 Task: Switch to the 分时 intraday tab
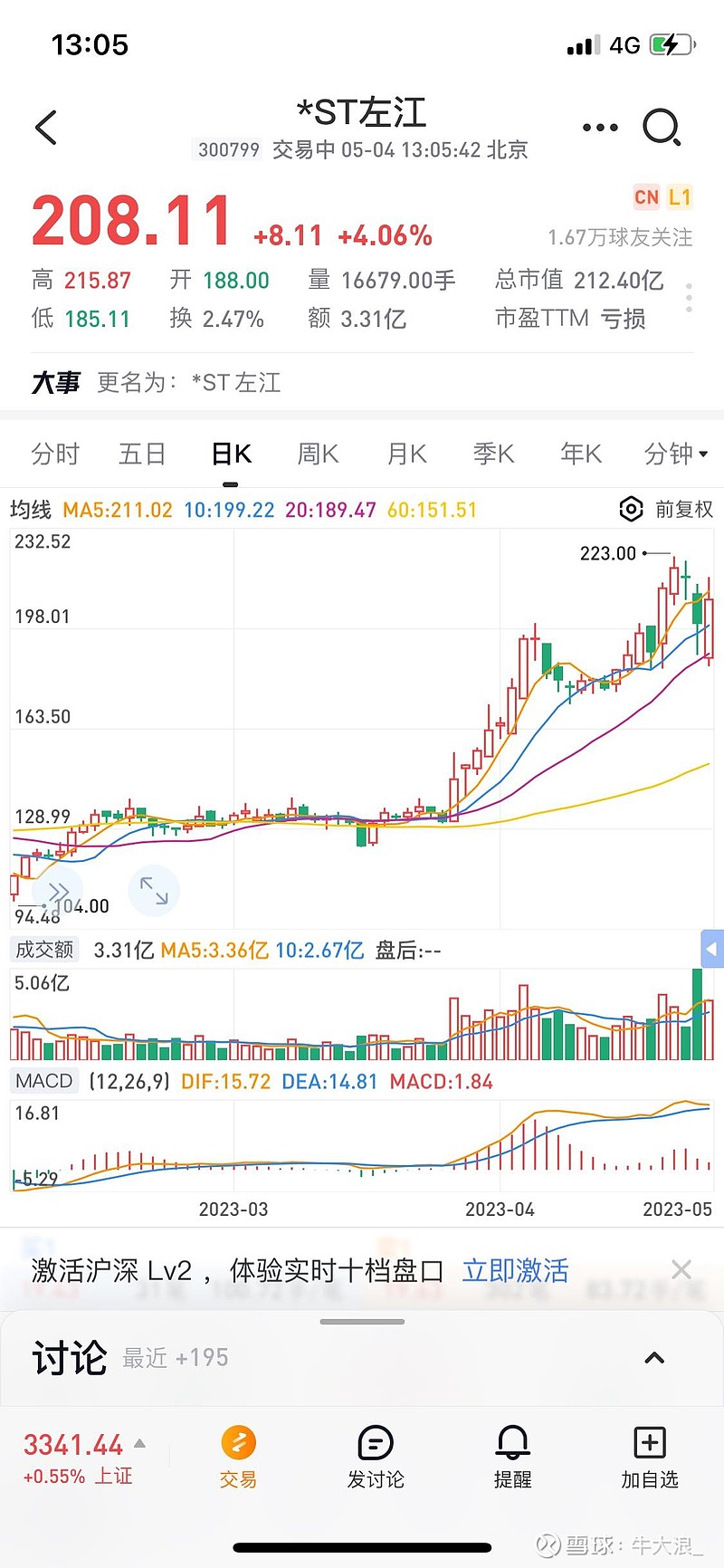tap(56, 454)
